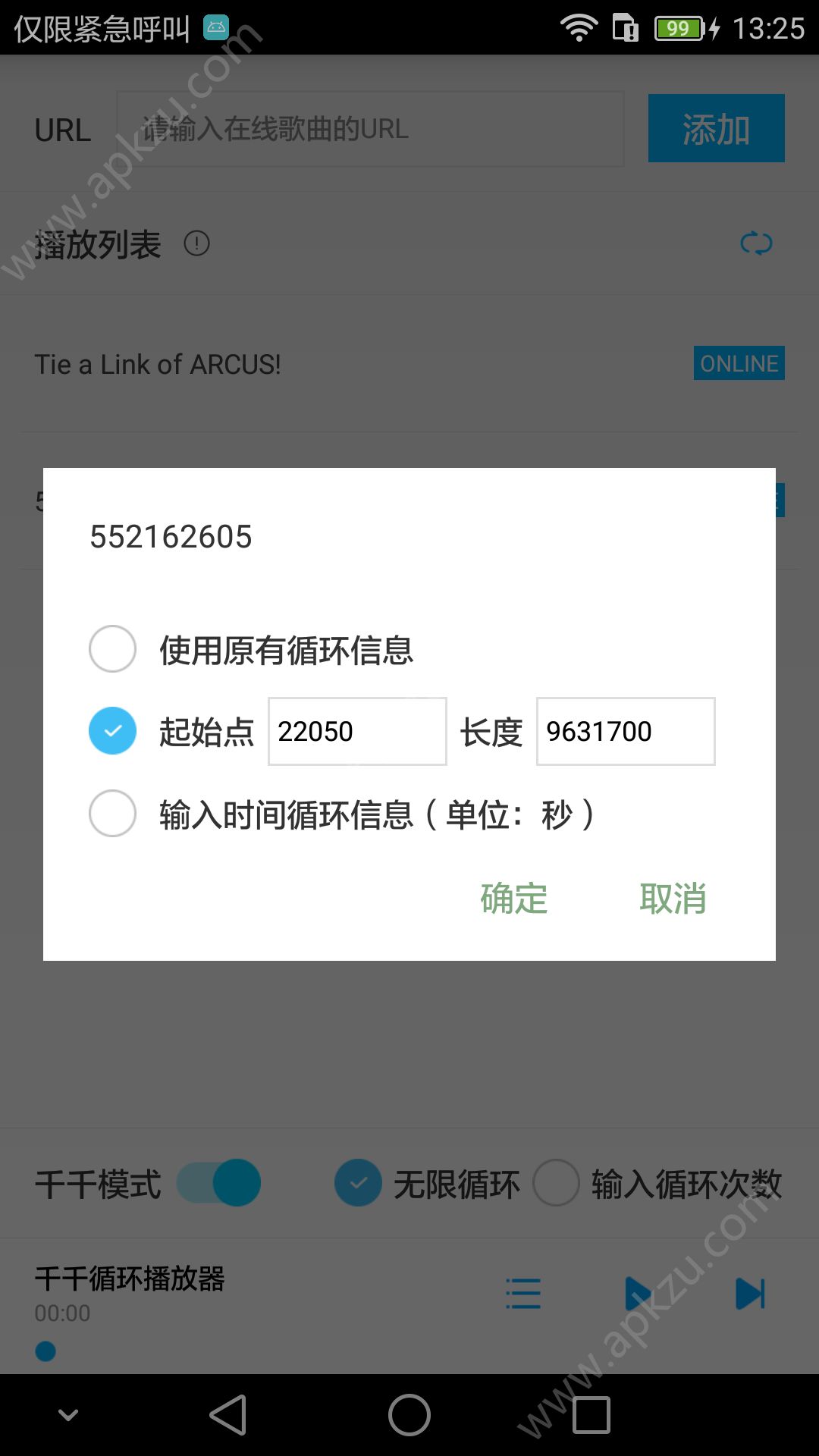
Task: Skip to the next track
Action: (749, 1294)
